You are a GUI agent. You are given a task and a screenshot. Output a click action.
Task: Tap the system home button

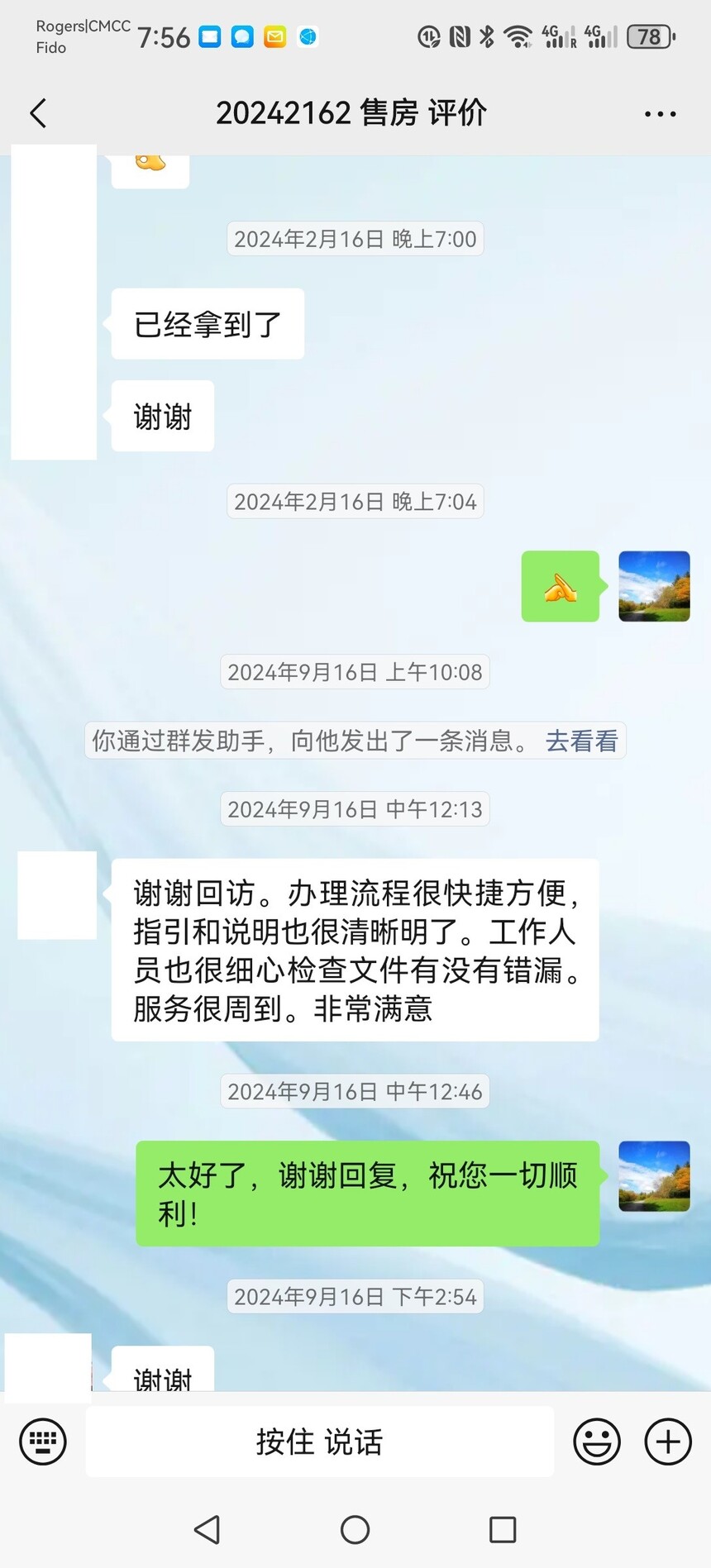355,1529
